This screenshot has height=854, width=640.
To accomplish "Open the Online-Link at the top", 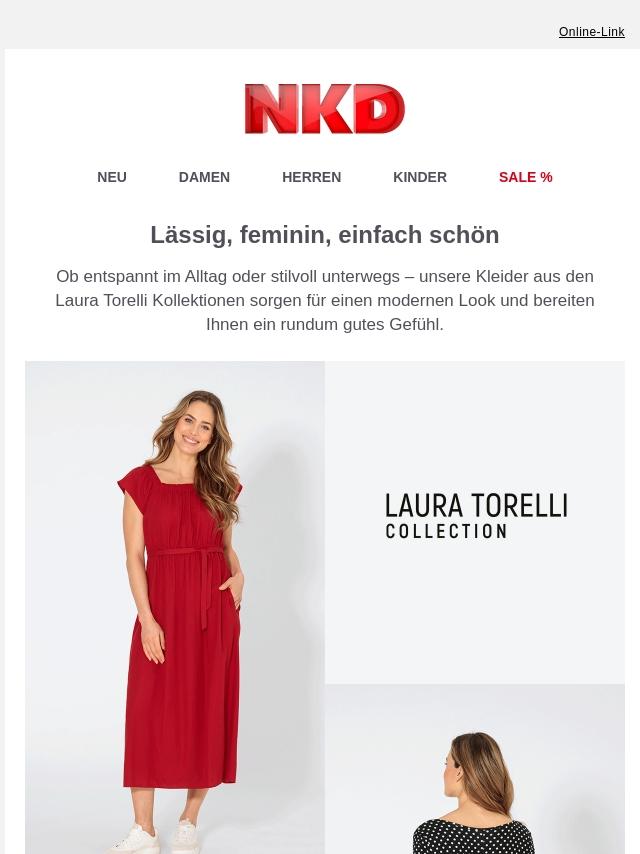I will coord(591,32).
